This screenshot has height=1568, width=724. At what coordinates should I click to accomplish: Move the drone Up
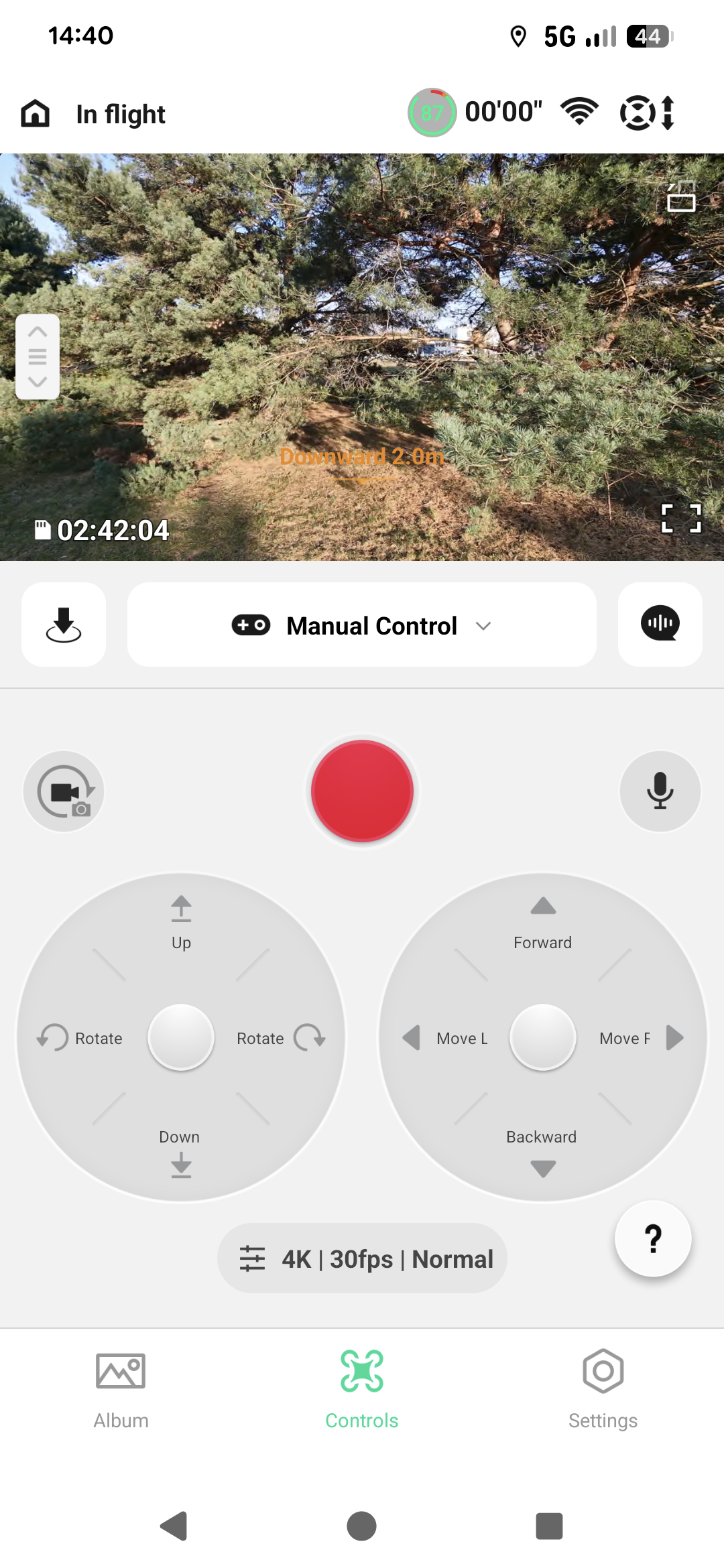tap(181, 923)
